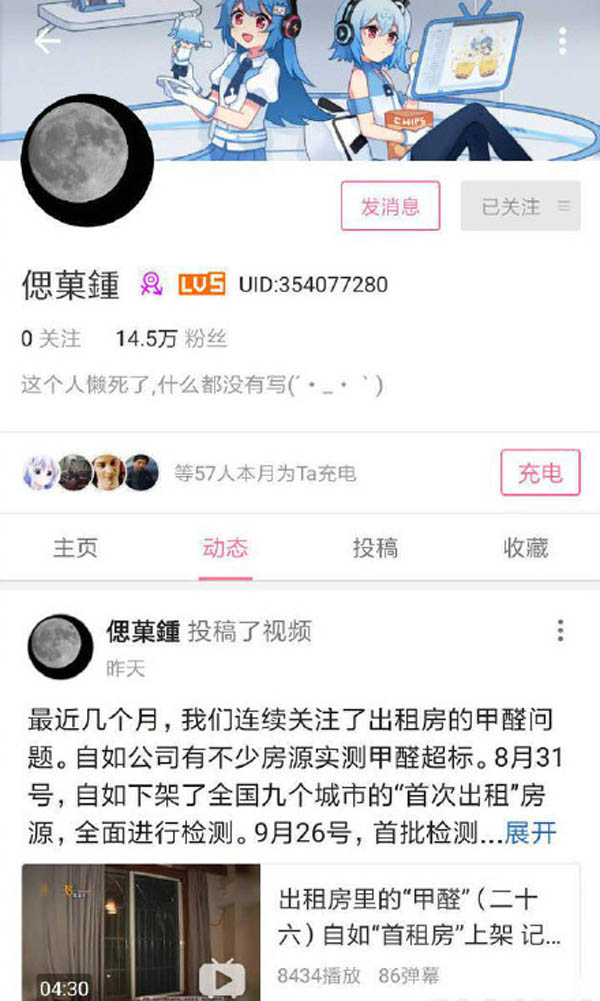Screen dimensions: 600x1001
Task: Open the 已关注 following options
Action: (520, 206)
